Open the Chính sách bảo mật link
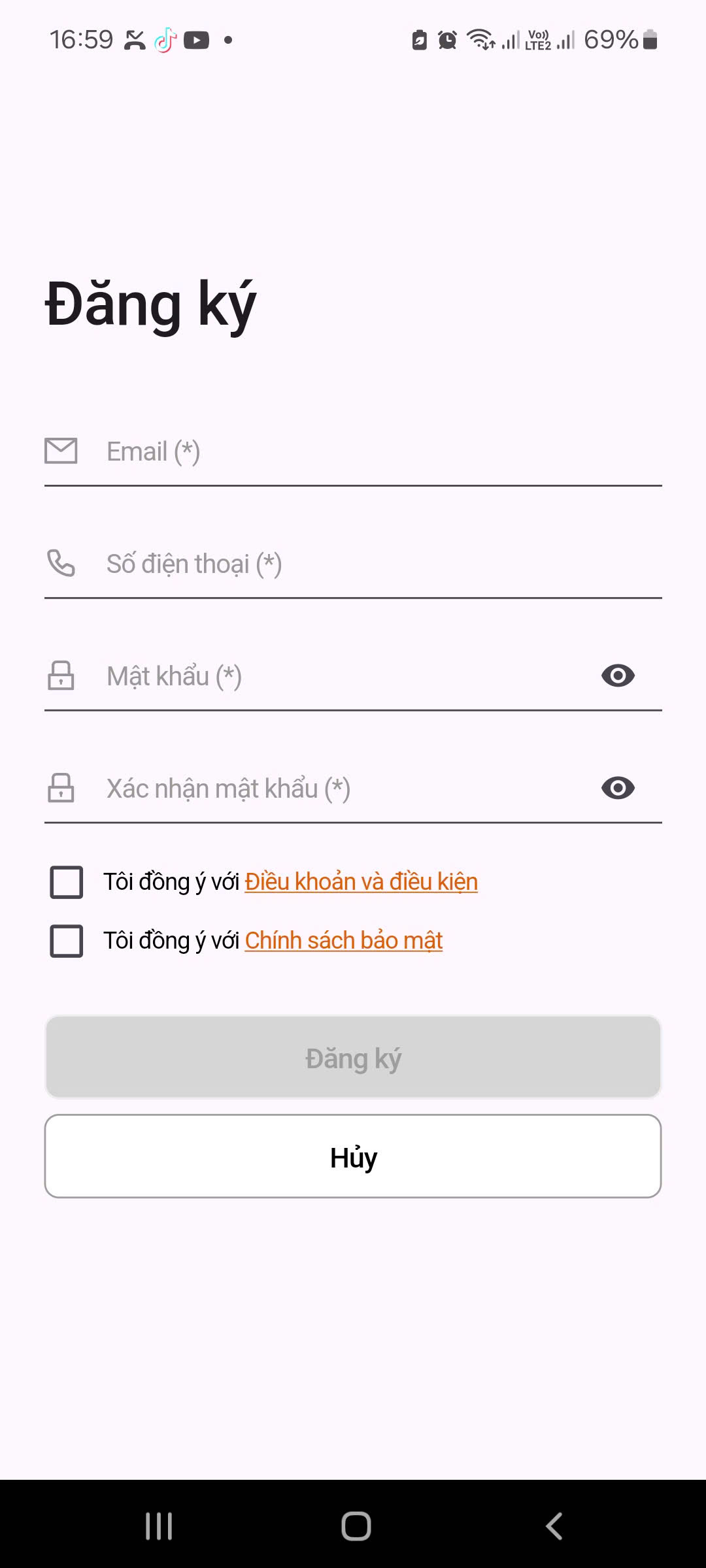Image resolution: width=706 pixels, height=1568 pixels. click(x=344, y=941)
